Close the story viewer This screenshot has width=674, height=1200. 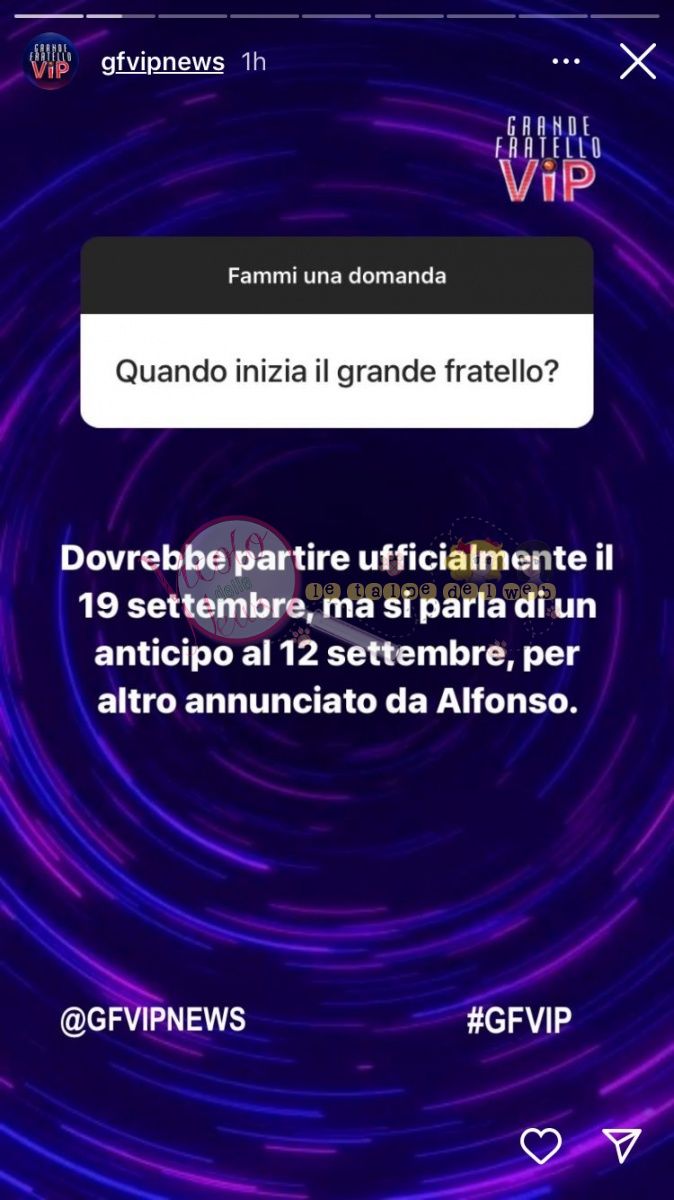click(x=637, y=62)
